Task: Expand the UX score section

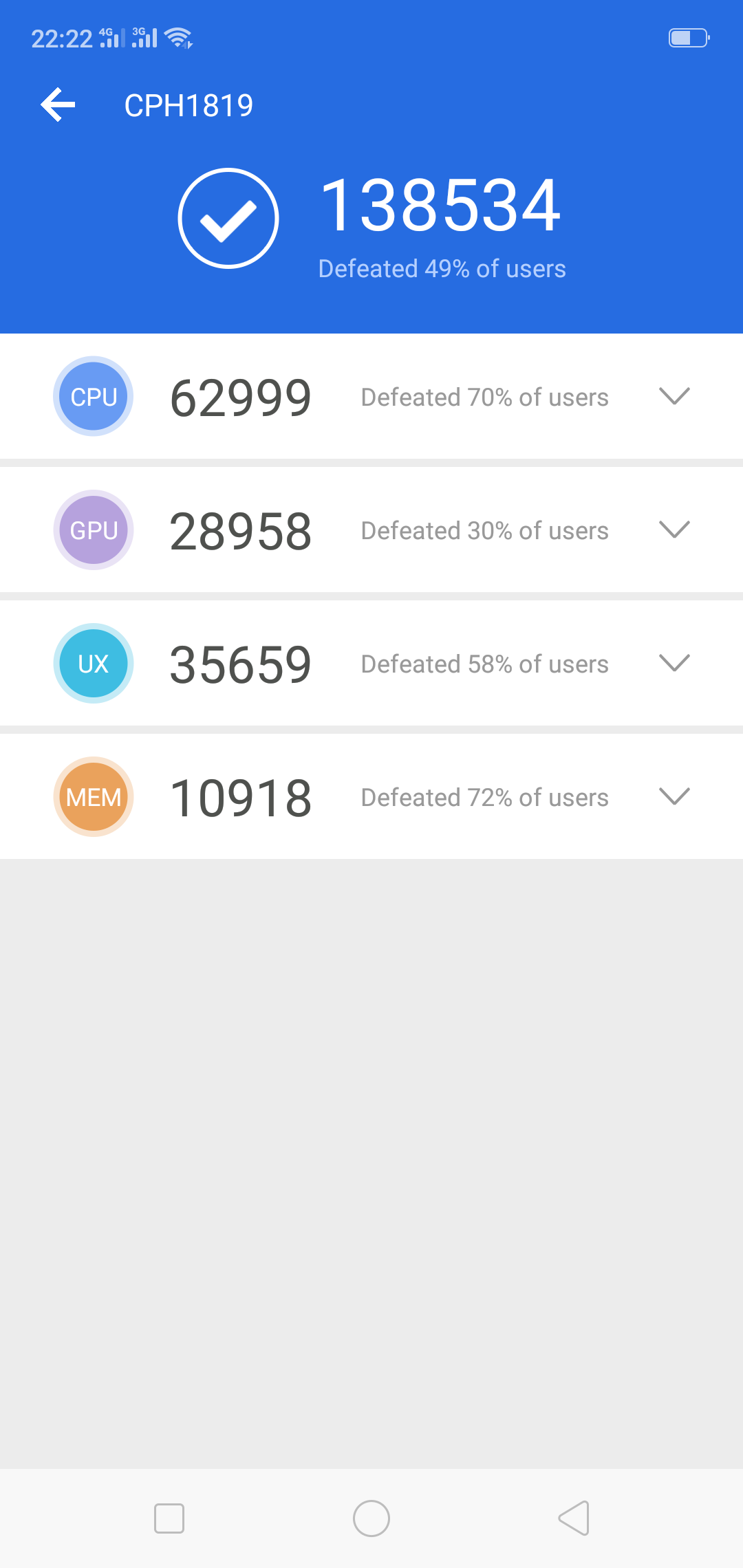Action: pos(674,663)
